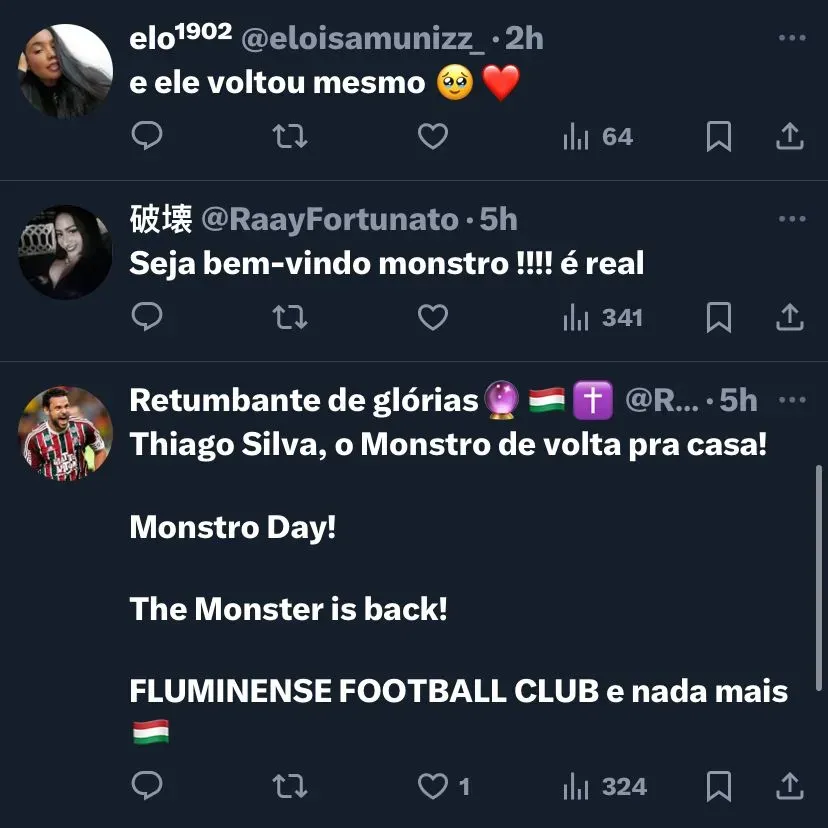Like the tweet "e ele voltou mesmo"
This screenshot has width=828, height=828.
coord(432,136)
